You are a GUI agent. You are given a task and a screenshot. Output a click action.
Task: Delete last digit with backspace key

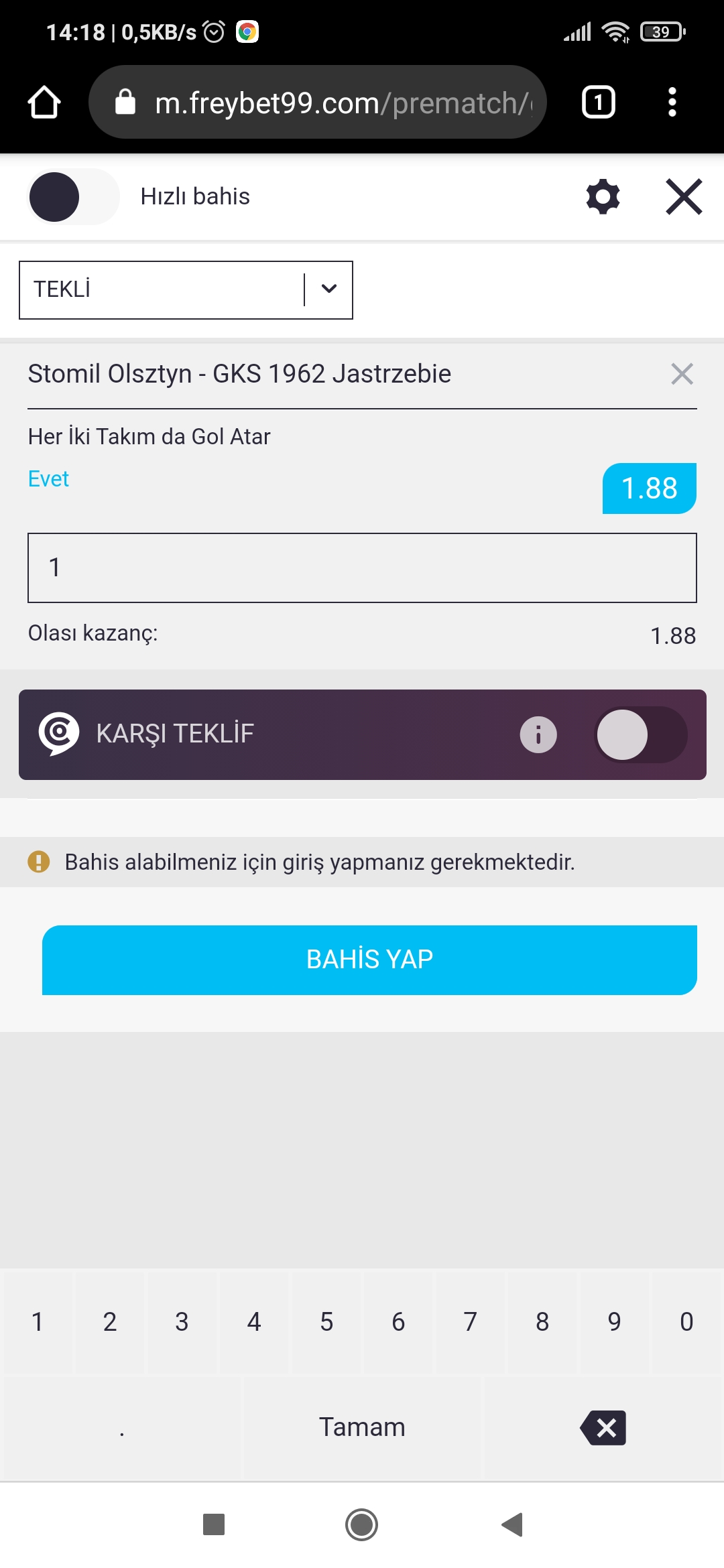tap(603, 1427)
